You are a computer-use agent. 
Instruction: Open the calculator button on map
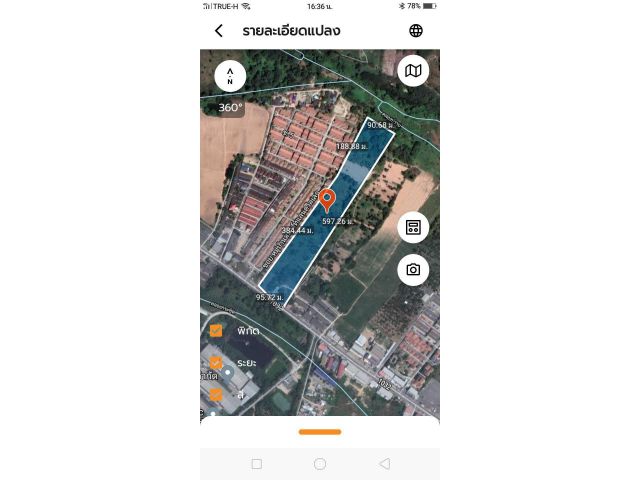click(x=413, y=227)
